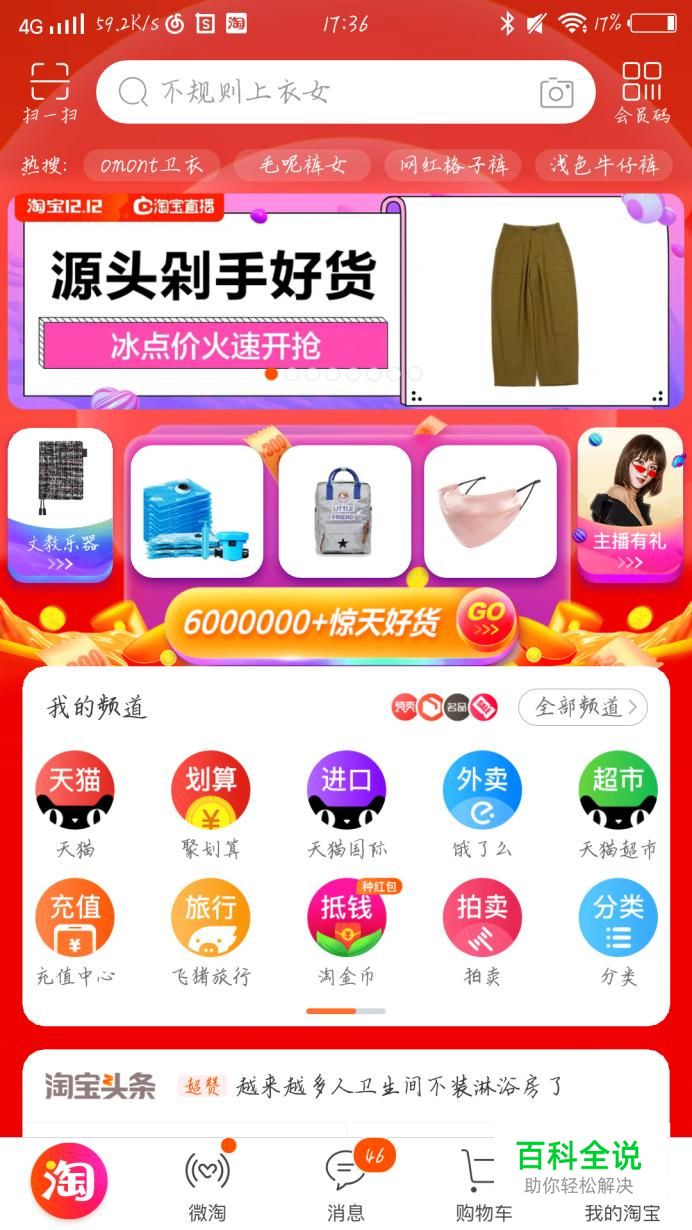Open 全部频道 all channels
Viewport: 692px width, 1230px height.
582,707
